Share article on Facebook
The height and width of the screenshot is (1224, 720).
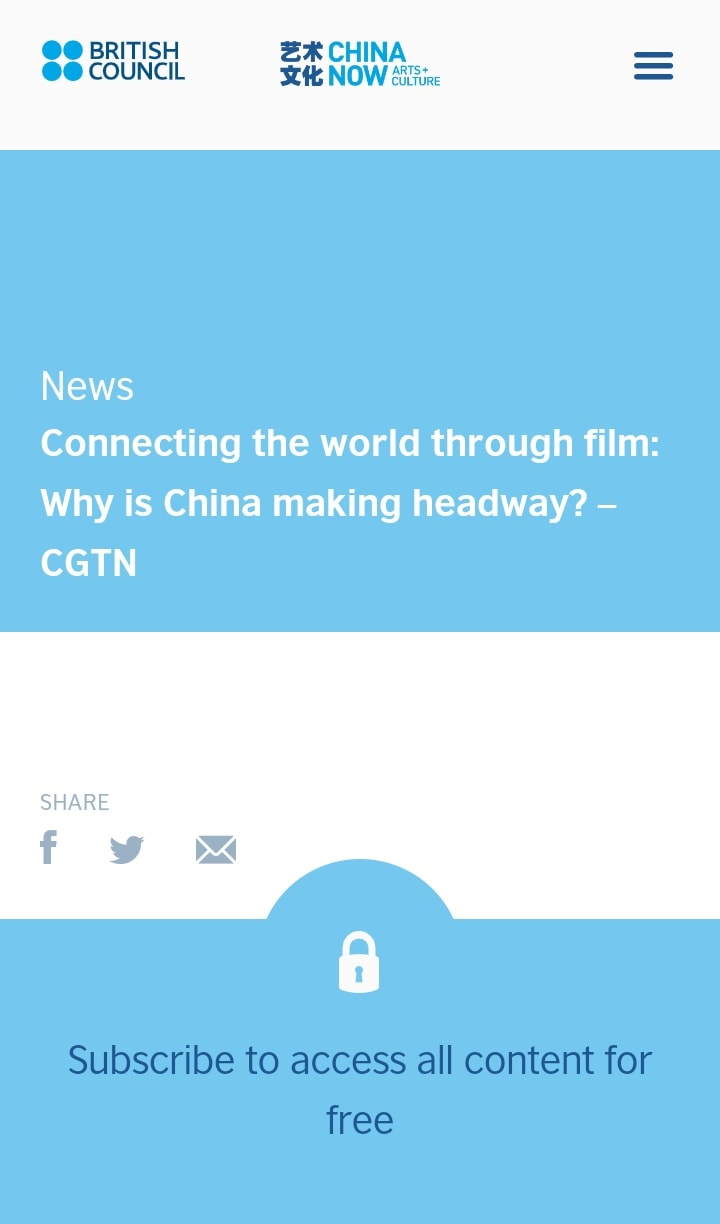click(48, 848)
